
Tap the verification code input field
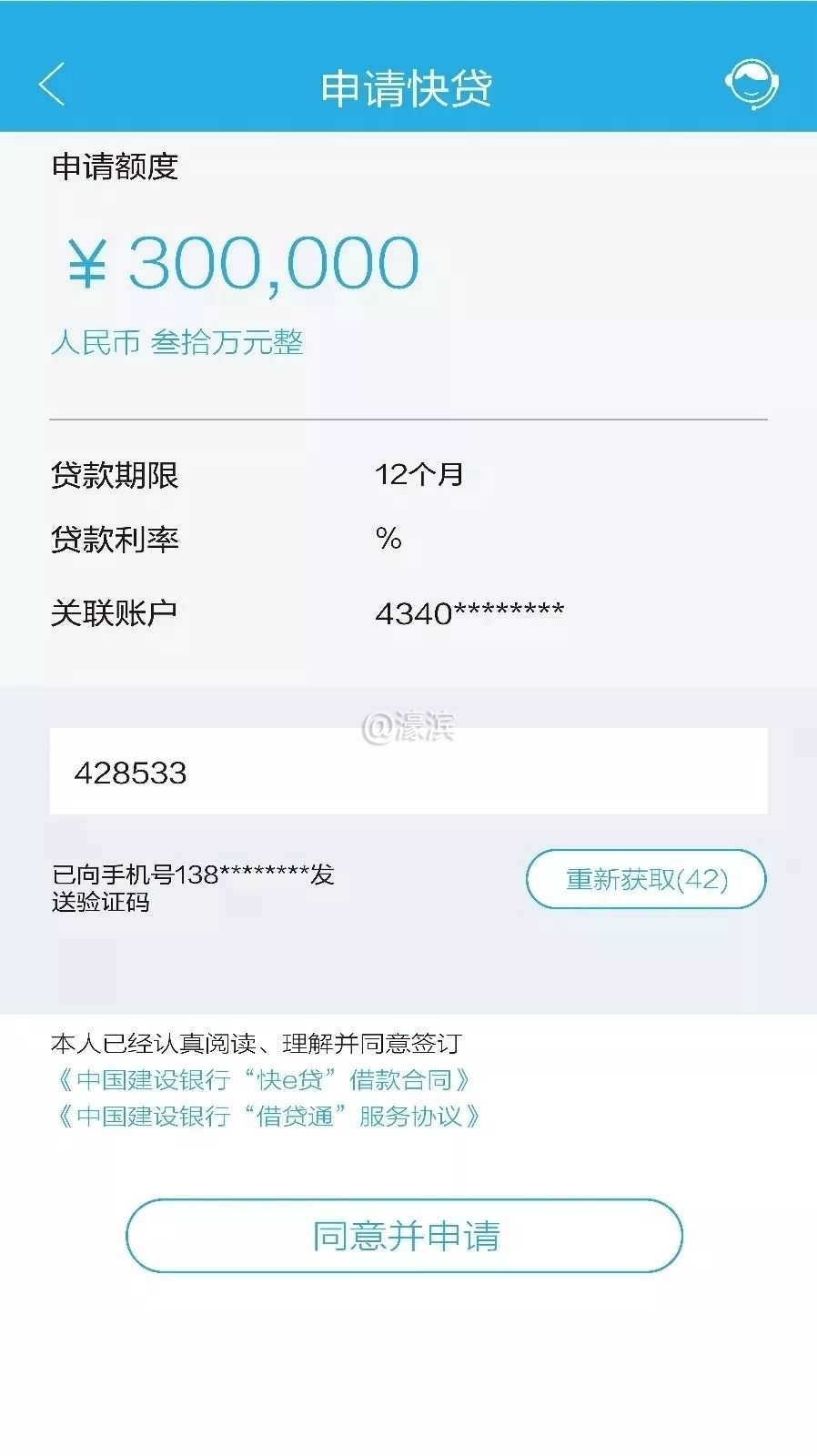click(x=408, y=772)
